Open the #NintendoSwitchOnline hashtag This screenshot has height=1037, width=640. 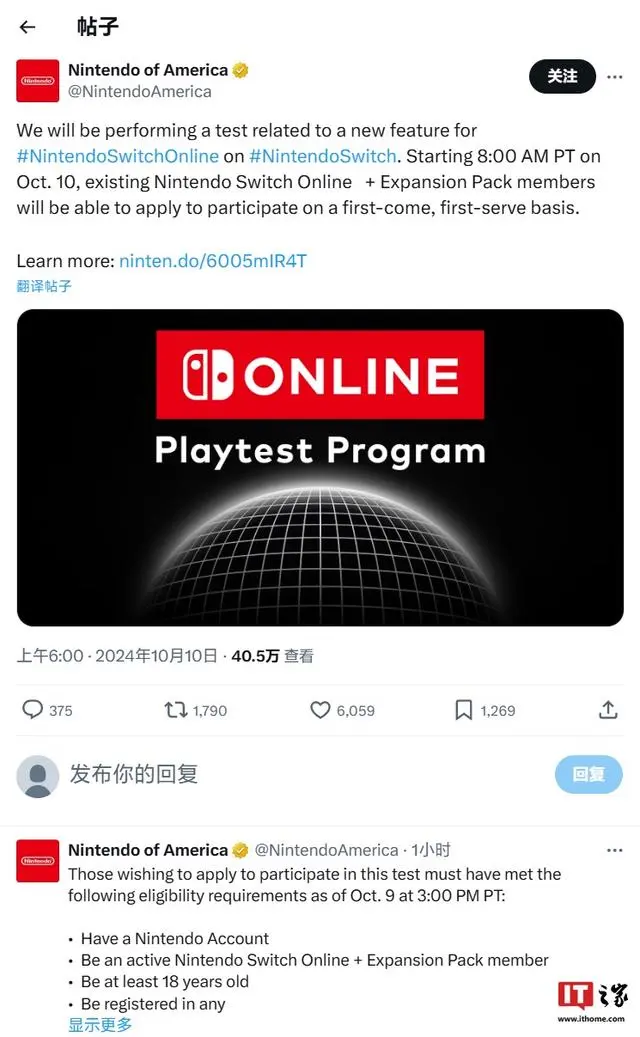(x=118, y=156)
